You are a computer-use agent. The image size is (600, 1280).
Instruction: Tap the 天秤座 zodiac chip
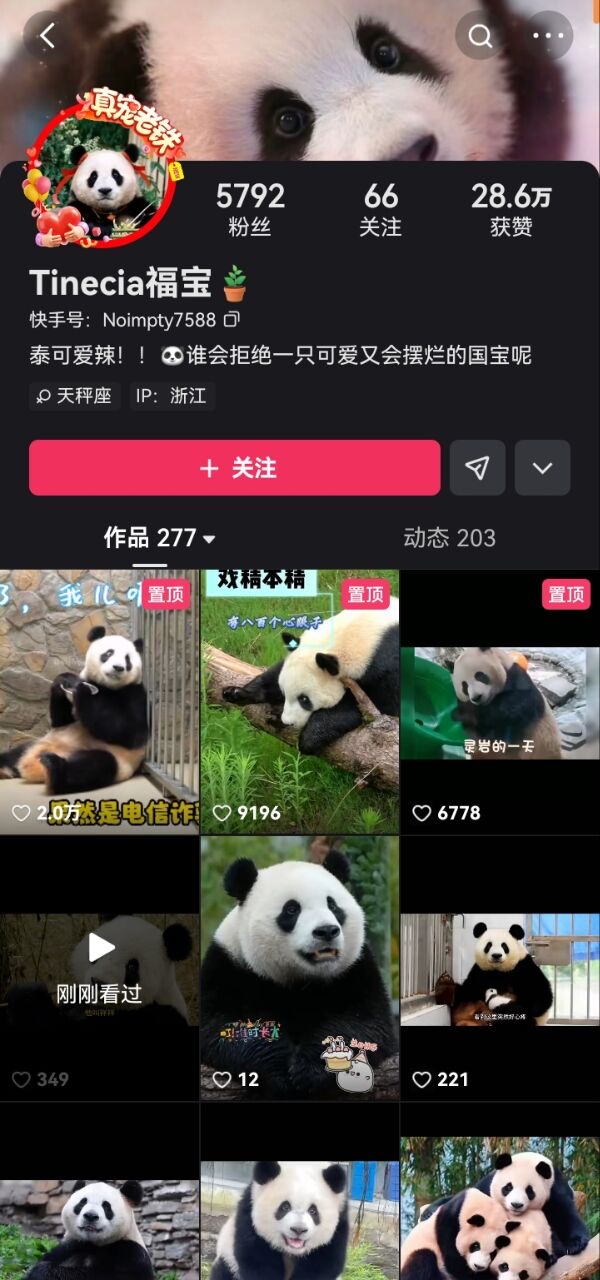point(75,396)
